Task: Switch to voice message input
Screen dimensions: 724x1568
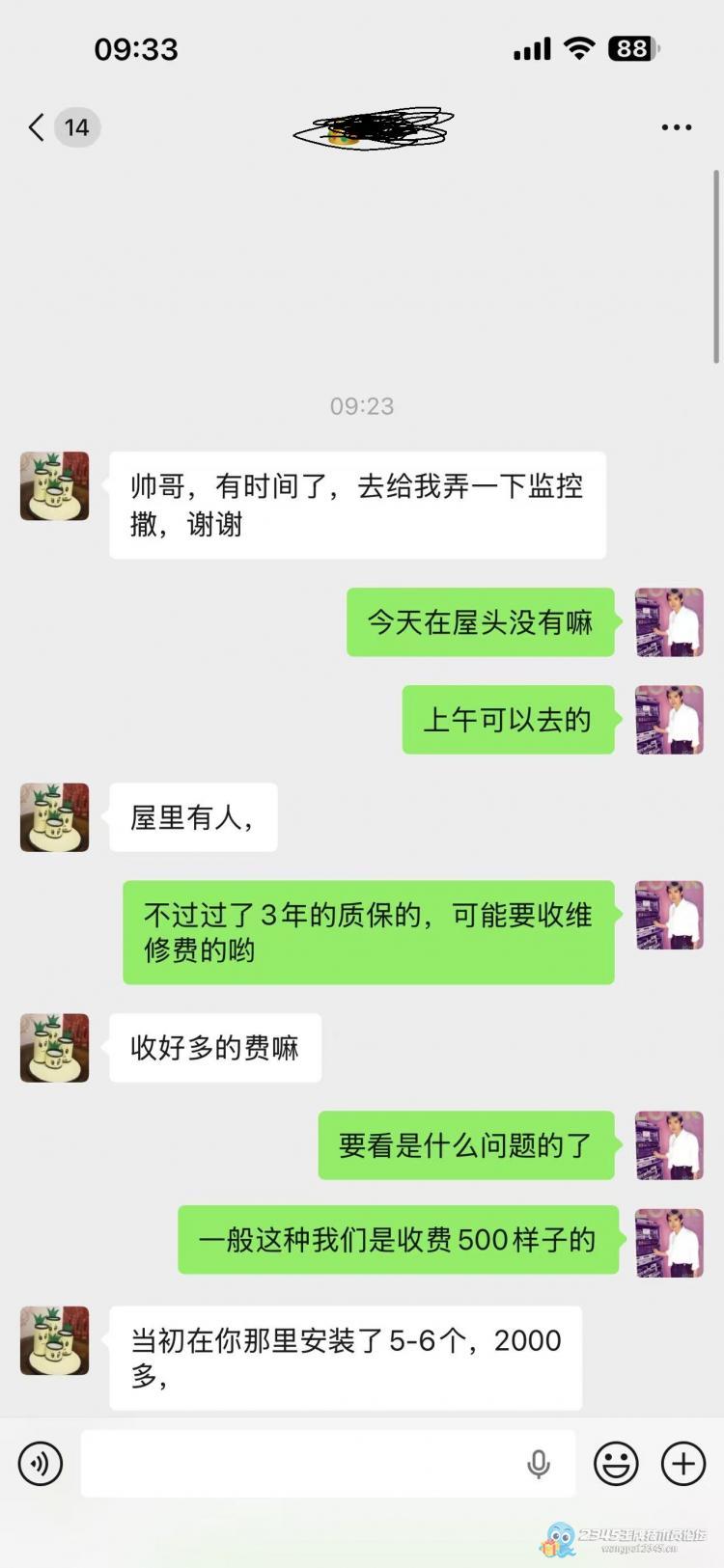Action: [41, 1464]
